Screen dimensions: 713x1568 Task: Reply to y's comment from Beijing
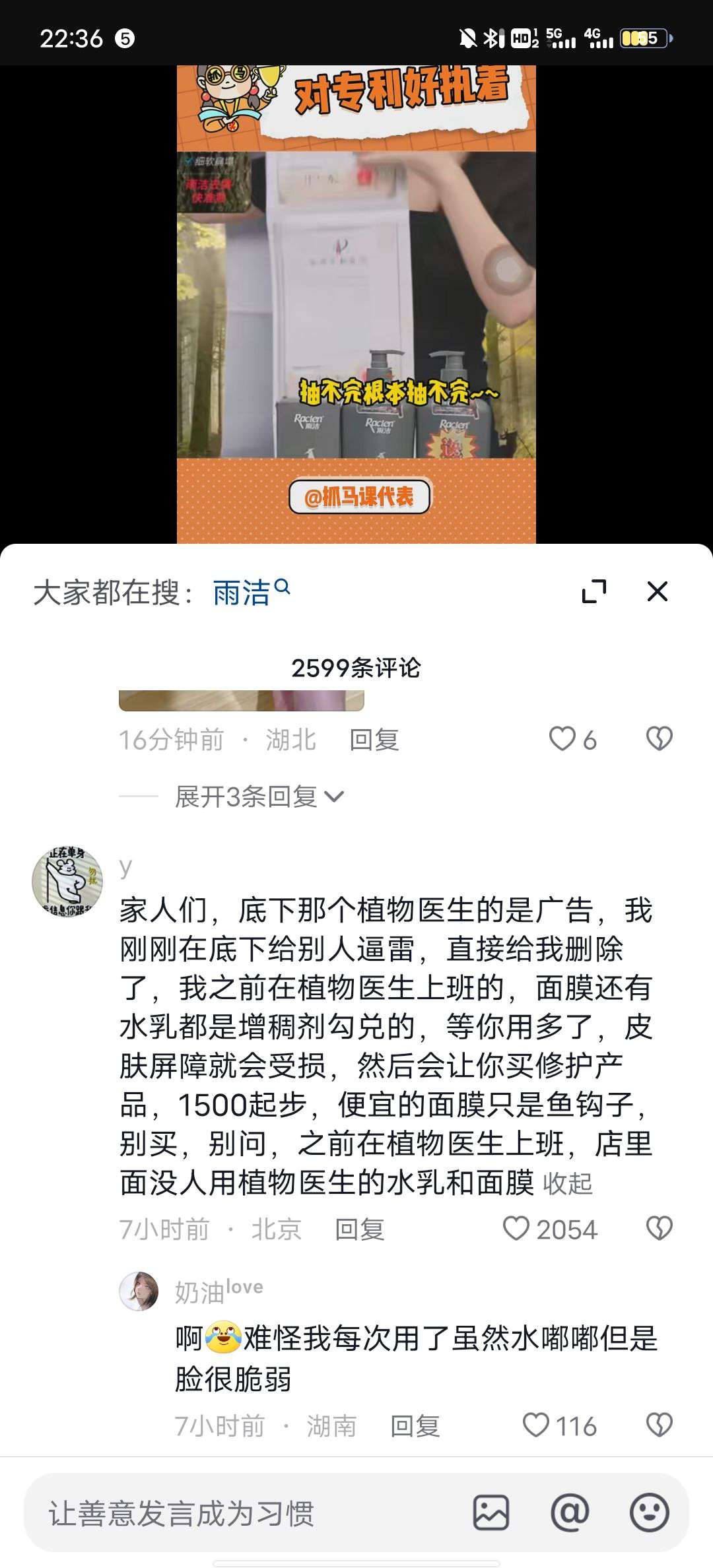click(359, 1229)
